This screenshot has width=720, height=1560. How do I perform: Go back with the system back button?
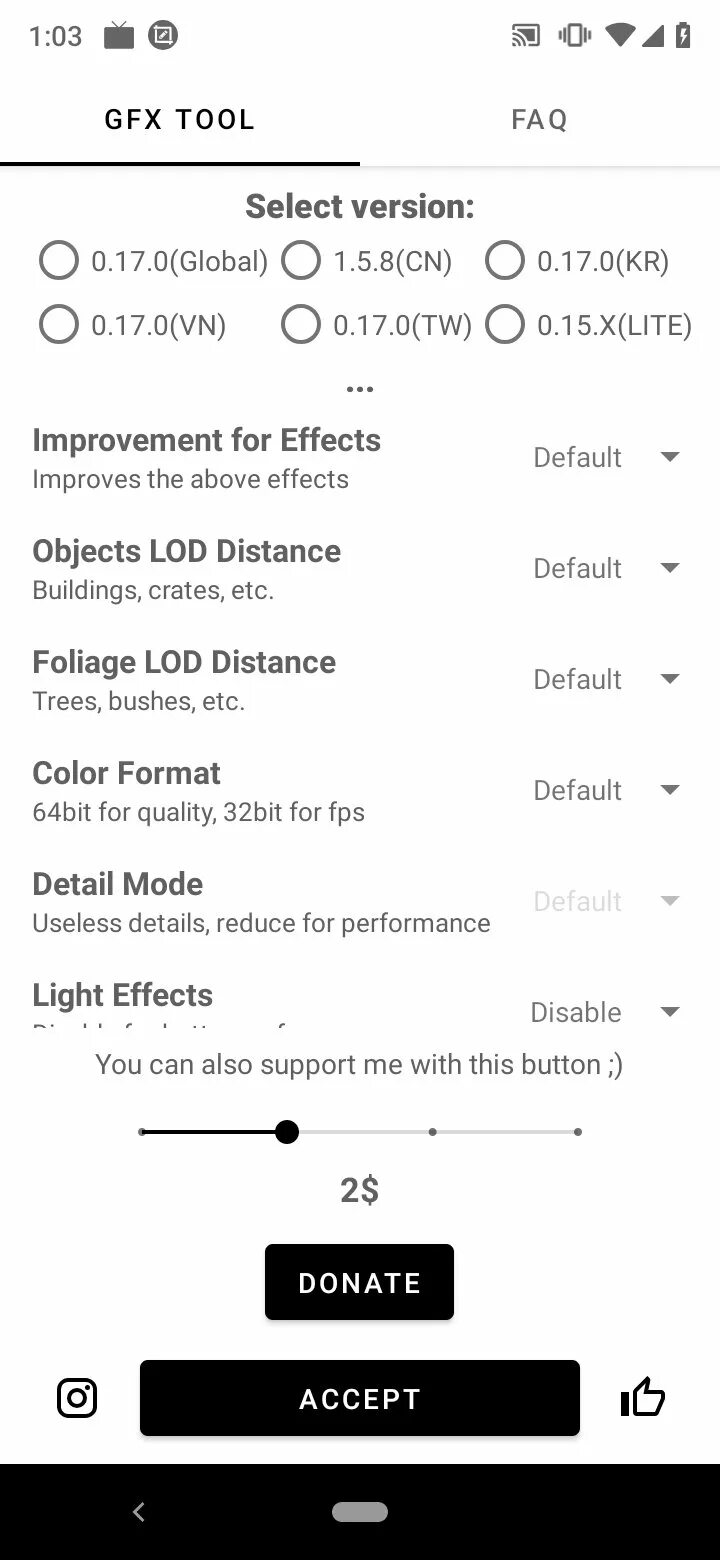(139, 1512)
